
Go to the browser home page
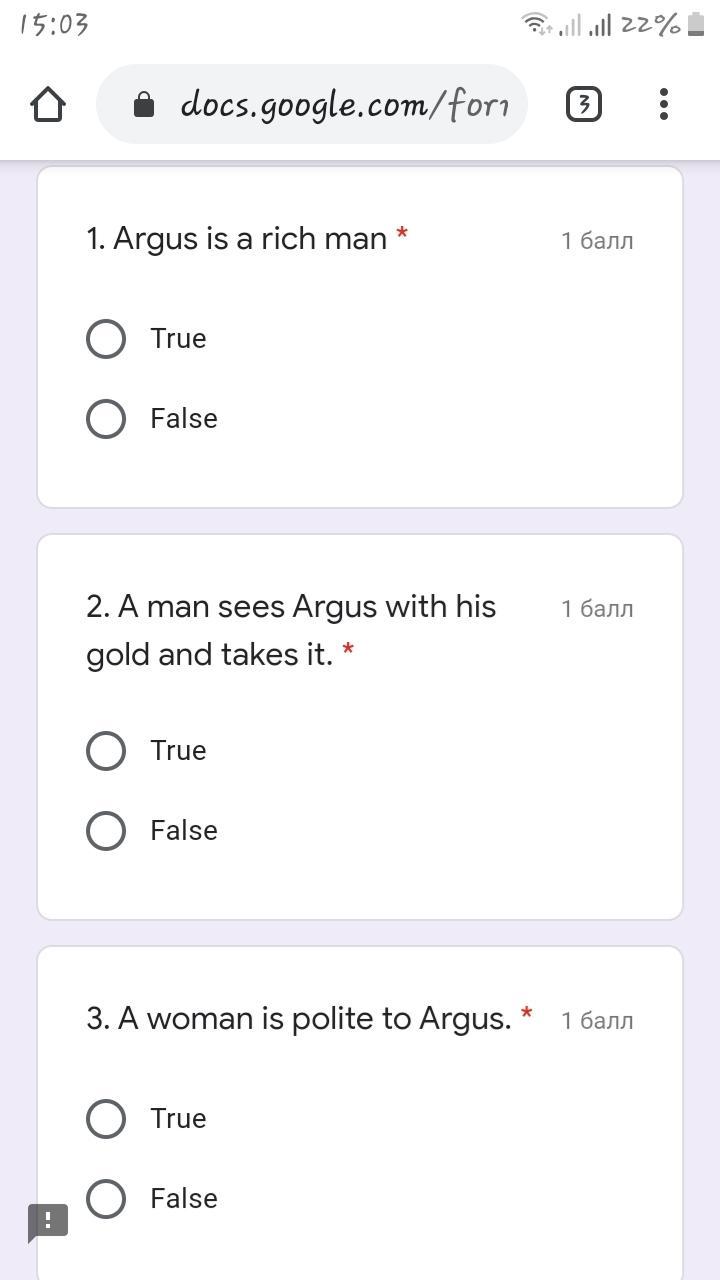point(48,104)
